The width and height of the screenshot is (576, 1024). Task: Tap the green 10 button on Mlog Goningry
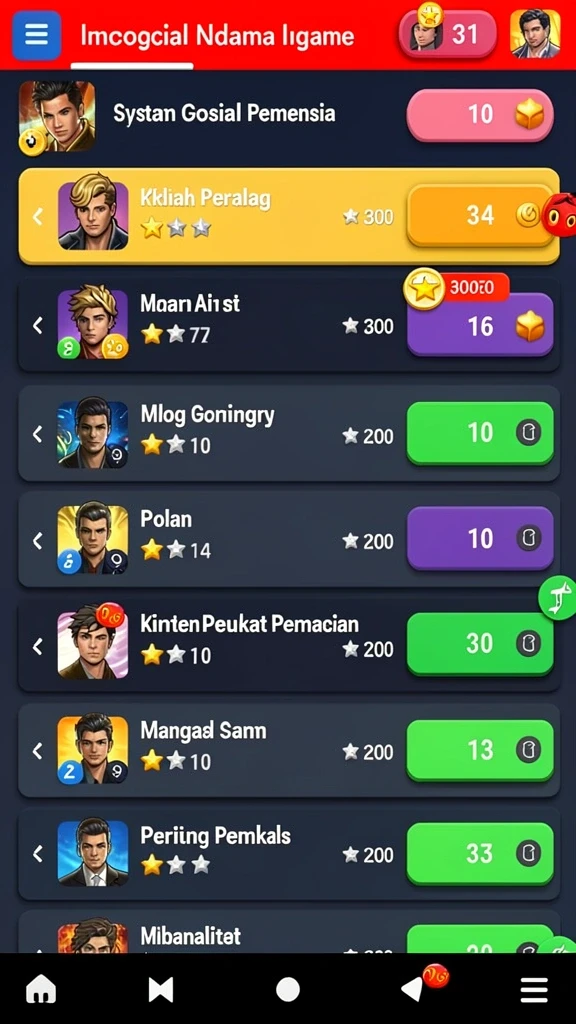480,433
